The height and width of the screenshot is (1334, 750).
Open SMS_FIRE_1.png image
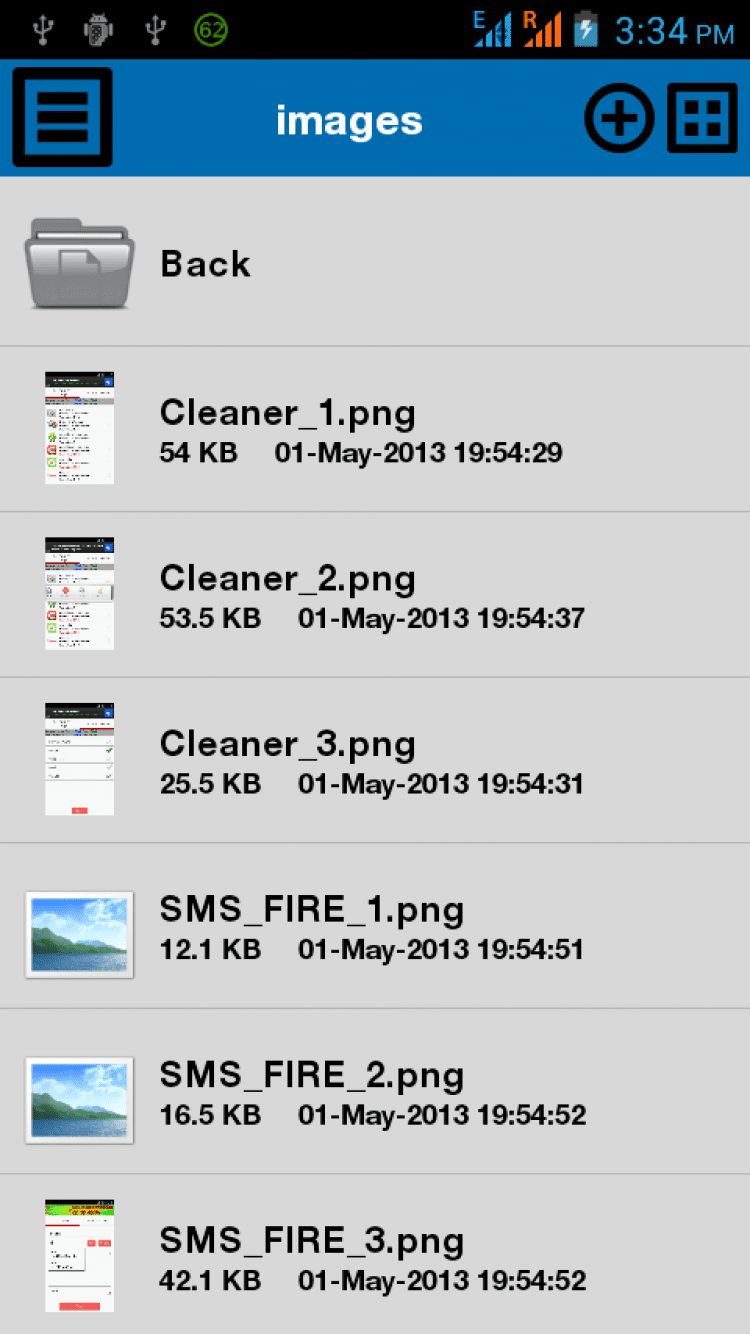(311, 927)
